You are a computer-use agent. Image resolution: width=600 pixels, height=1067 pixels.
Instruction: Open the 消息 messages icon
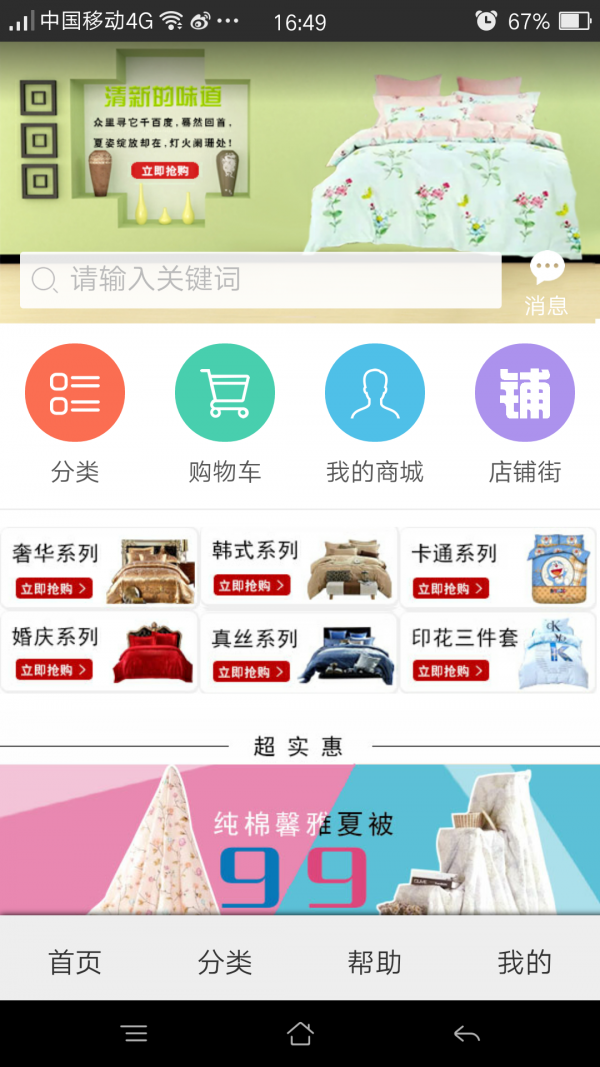[x=546, y=283]
